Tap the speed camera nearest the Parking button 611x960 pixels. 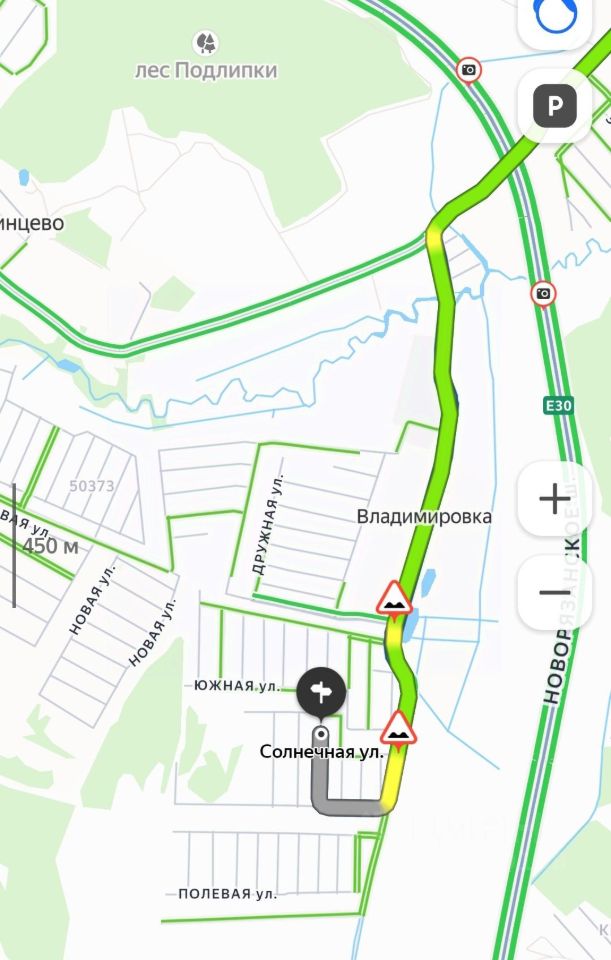point(468,70)
